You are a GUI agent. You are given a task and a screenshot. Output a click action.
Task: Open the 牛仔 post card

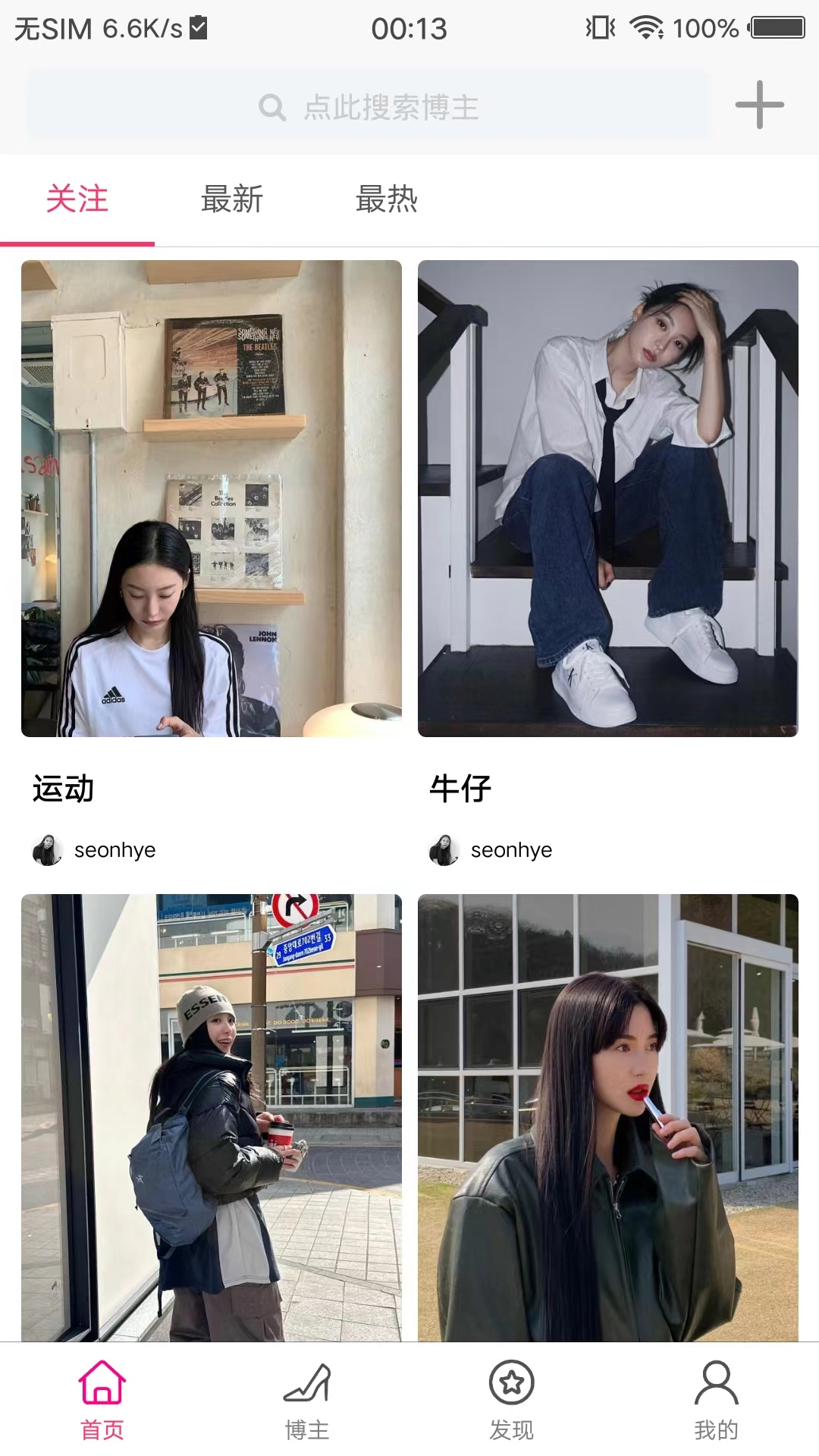point(607,498)
